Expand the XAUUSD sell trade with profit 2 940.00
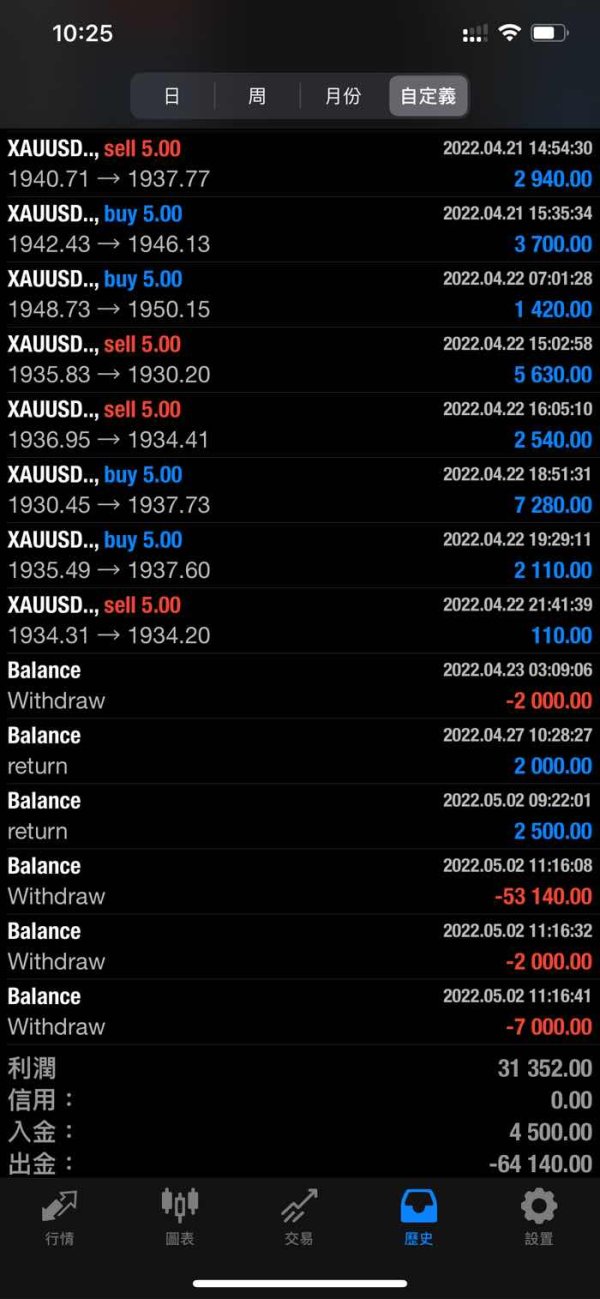This screenshot has width=600, height=1299. [x=300, y=164]
